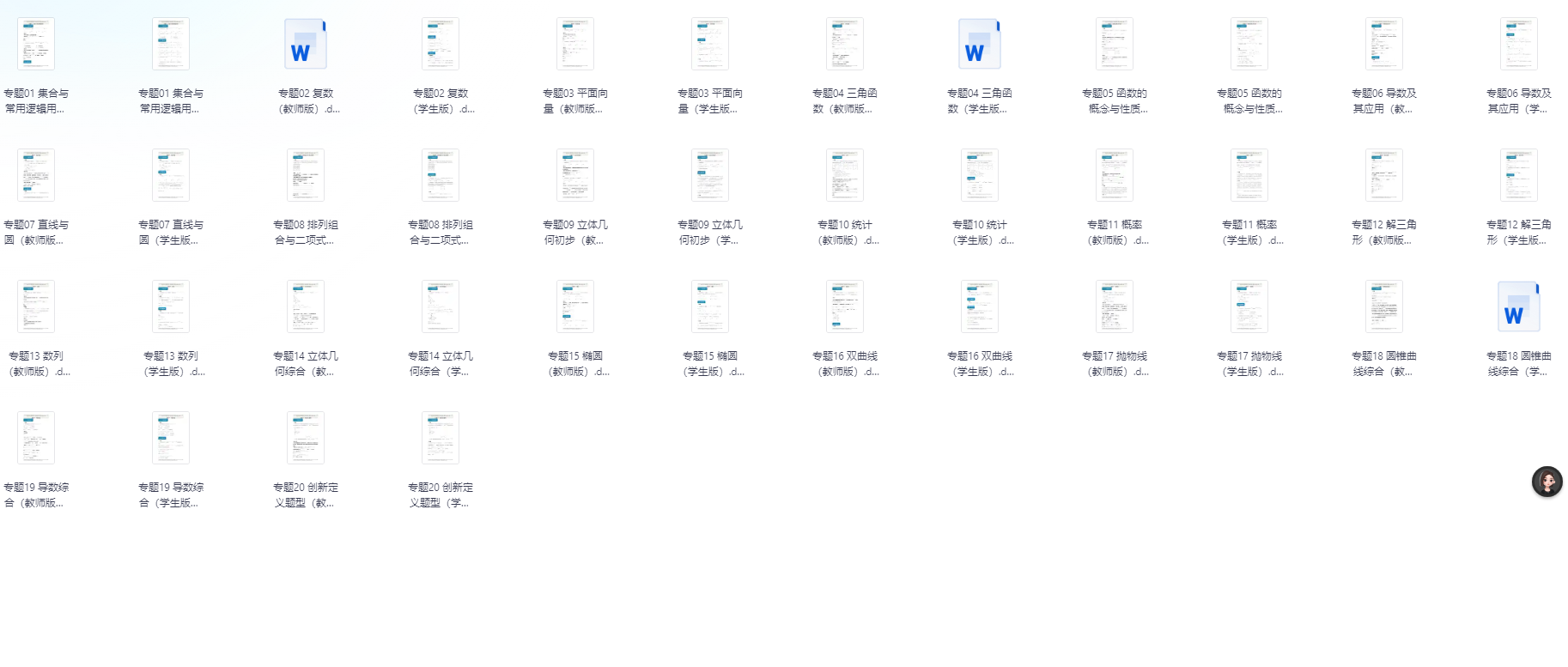Image resolution: width=1568 pixels, height=667 pixels.
Task: Open 专题04 三角函数（学生版）Word file
Action: tap(980, 45)
